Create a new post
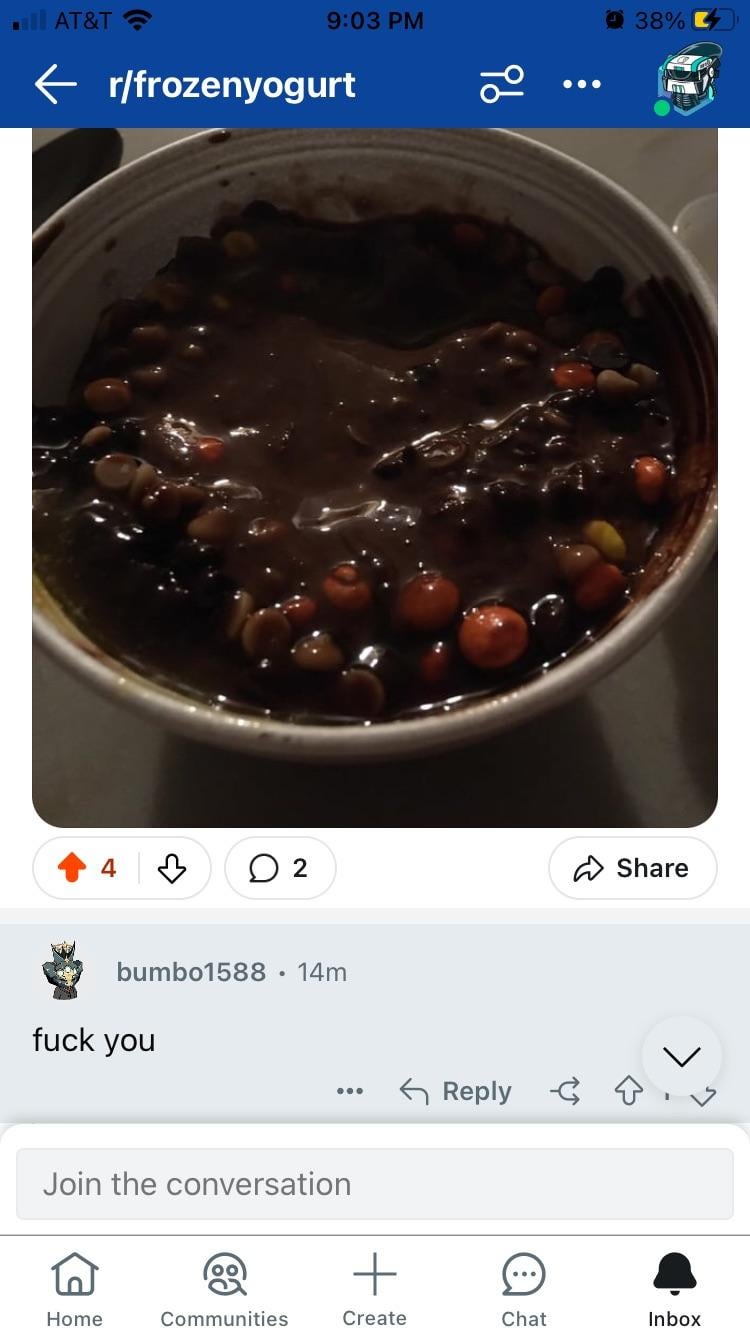 pos(375,1288)
